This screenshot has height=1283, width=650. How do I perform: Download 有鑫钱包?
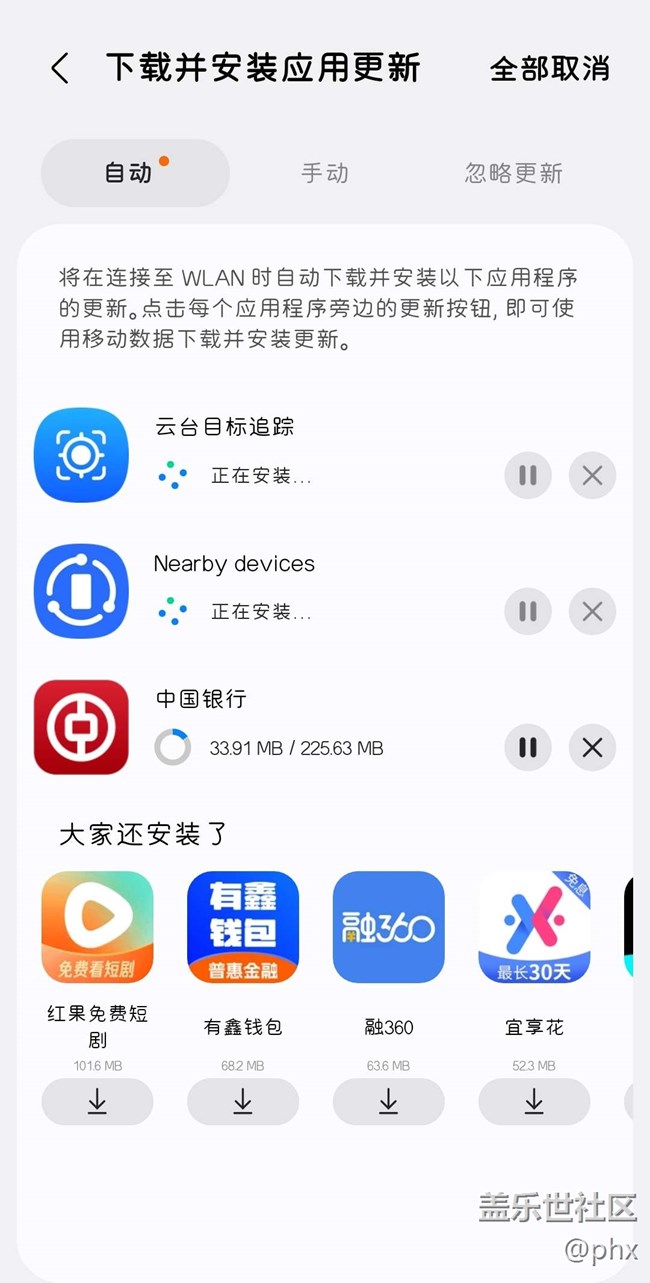pos(243,1102)
